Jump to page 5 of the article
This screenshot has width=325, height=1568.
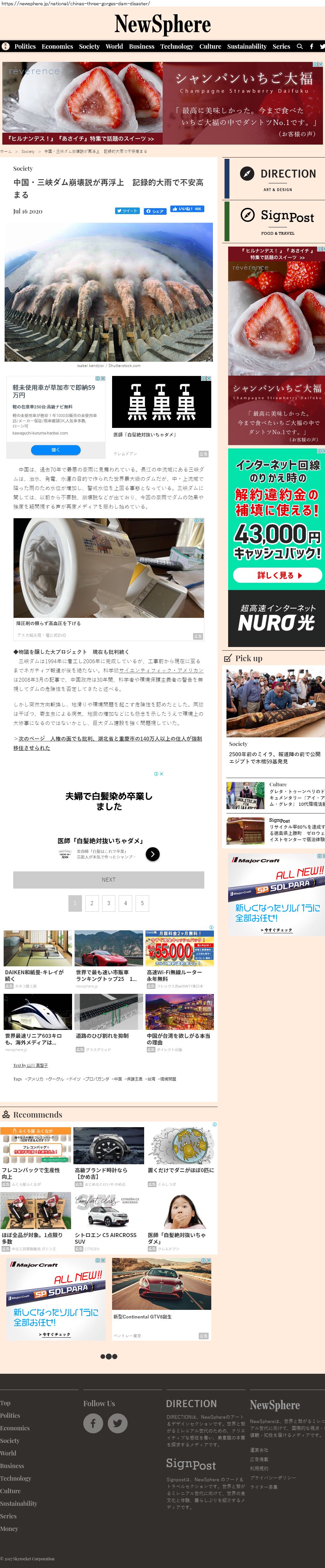(142, 903)
